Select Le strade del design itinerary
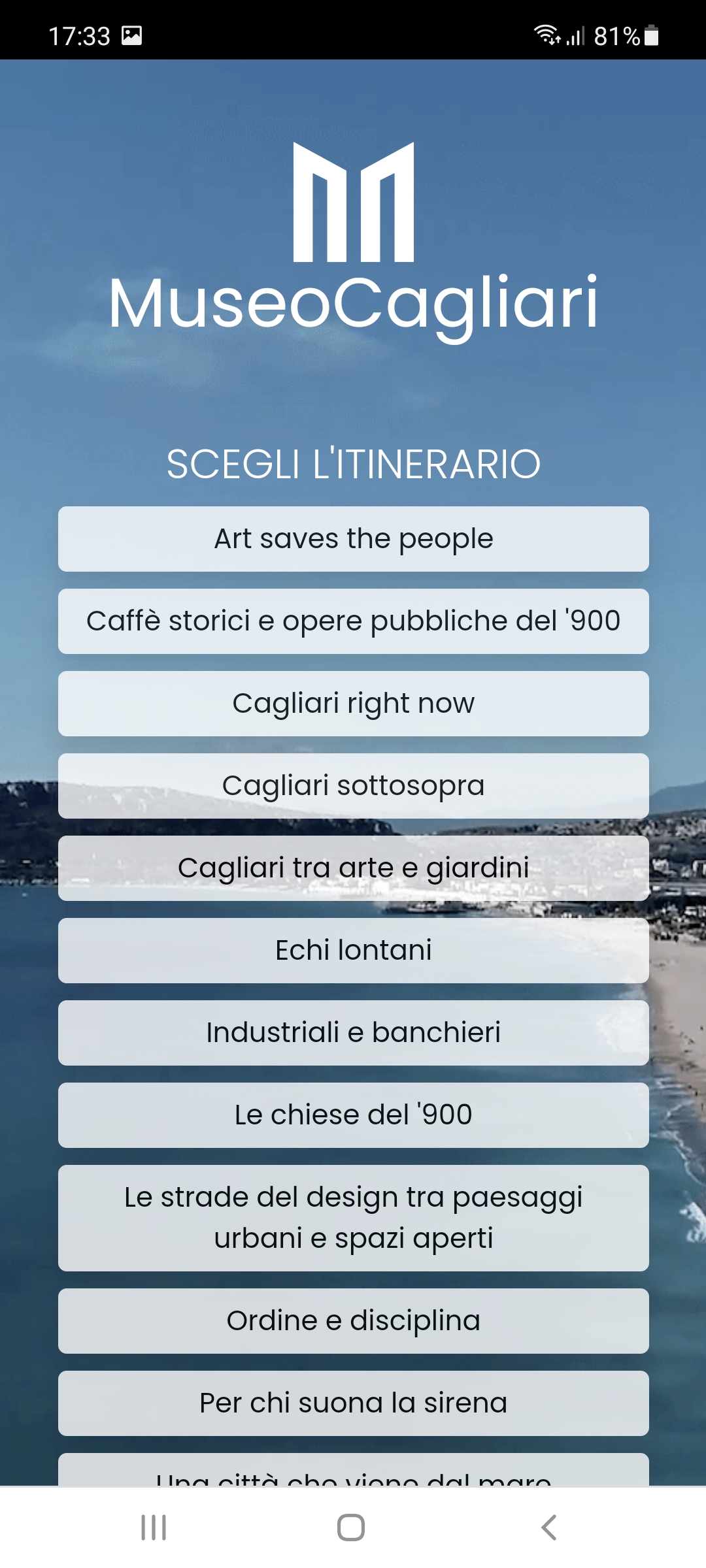Image resolution: width=706 pixels, height=1568 pixels. pos(353,1218)
